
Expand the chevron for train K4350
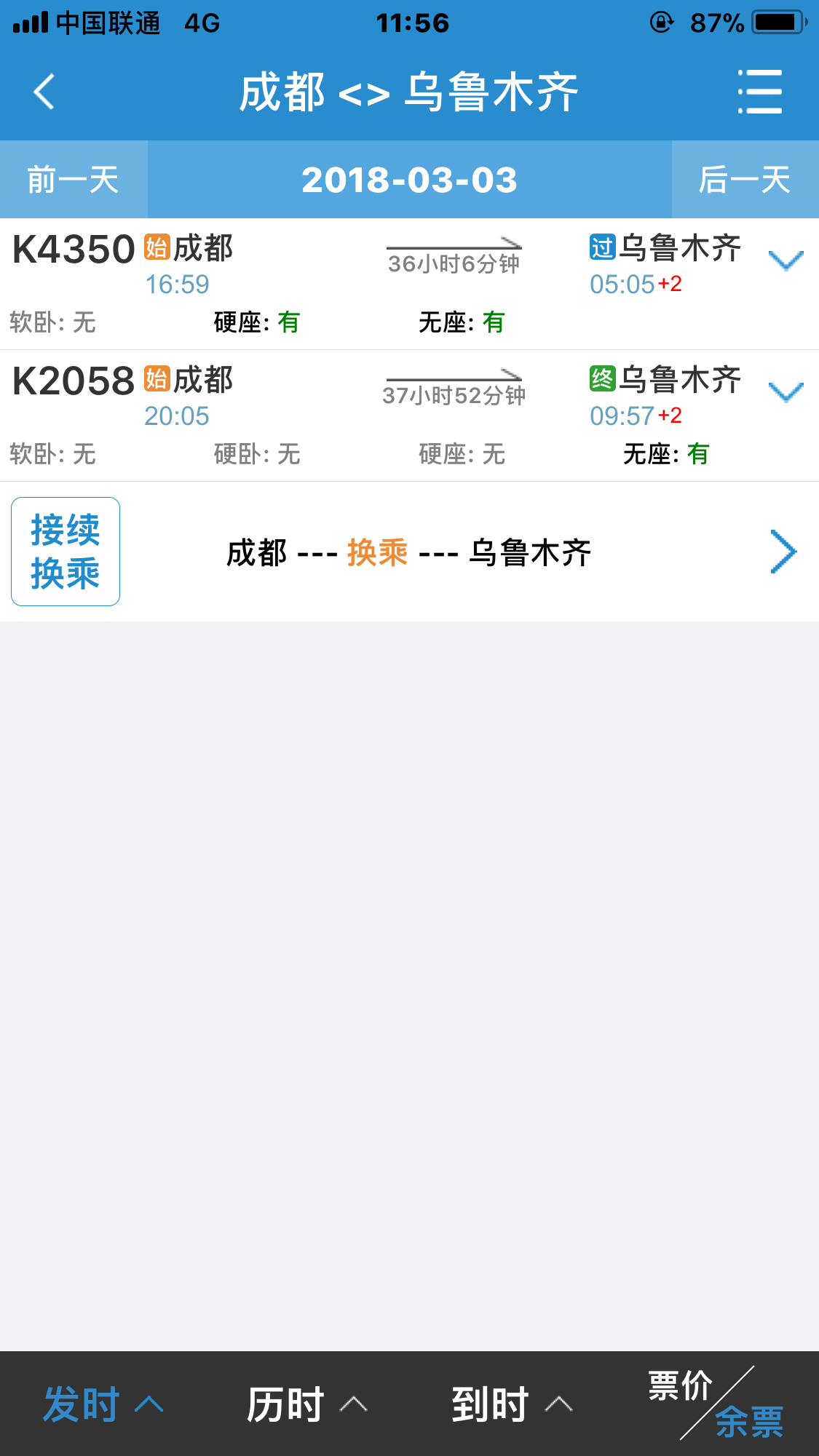pyautogui.click(x=786, y=260)
